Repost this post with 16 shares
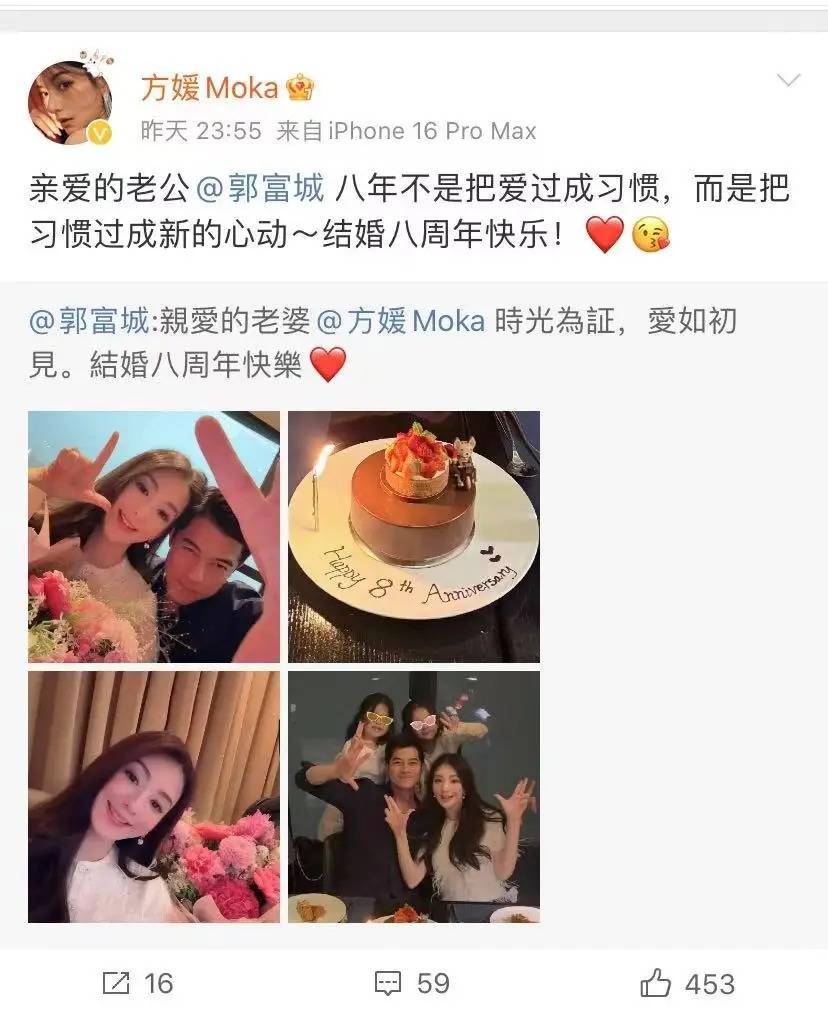 click(138, 983)
